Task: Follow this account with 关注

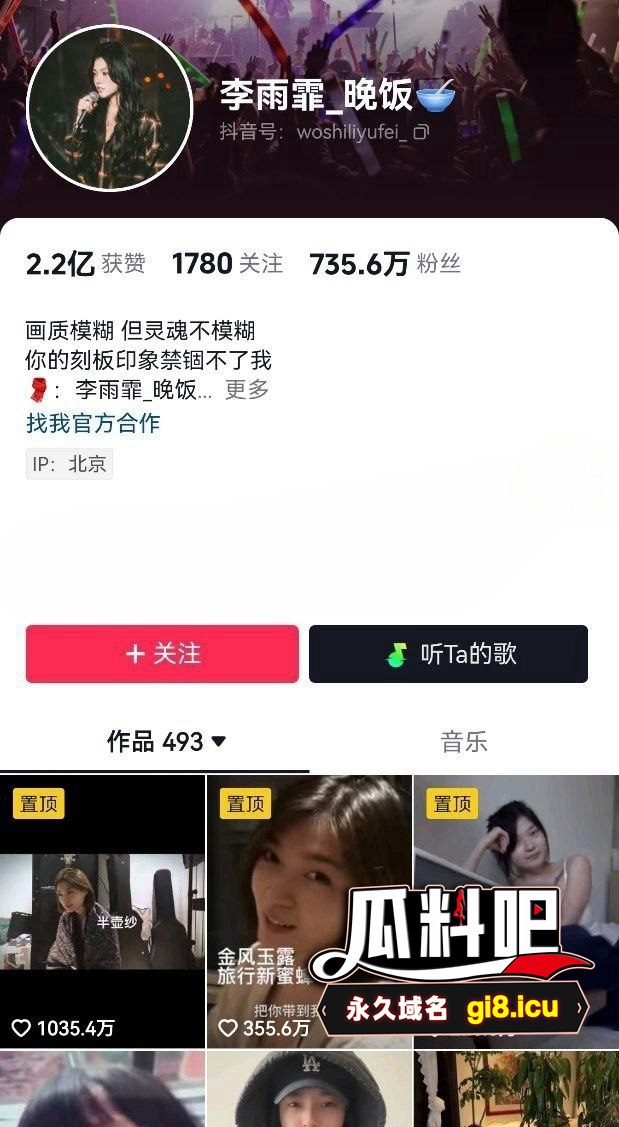Action: [x=162, y=654]
